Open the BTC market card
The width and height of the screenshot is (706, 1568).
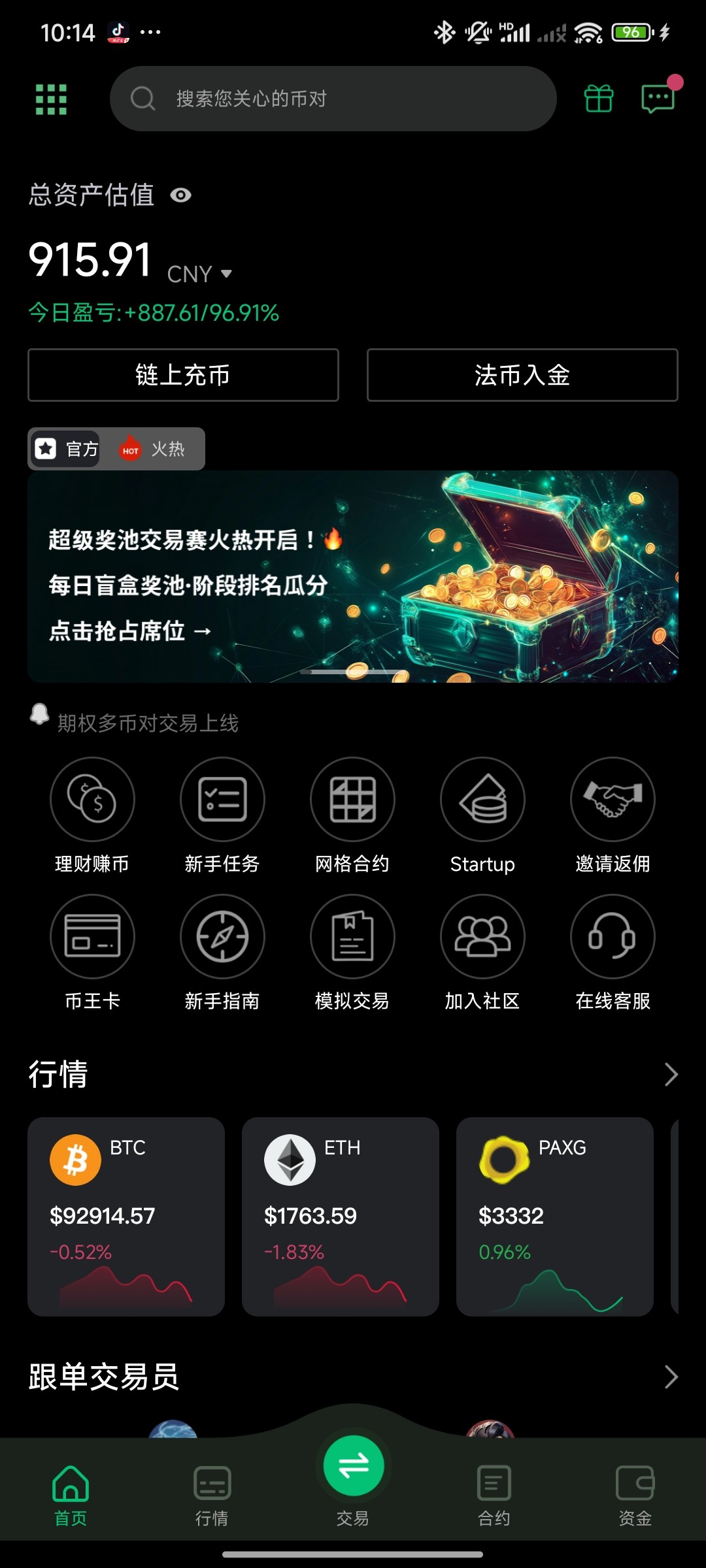pos(126,1217)
